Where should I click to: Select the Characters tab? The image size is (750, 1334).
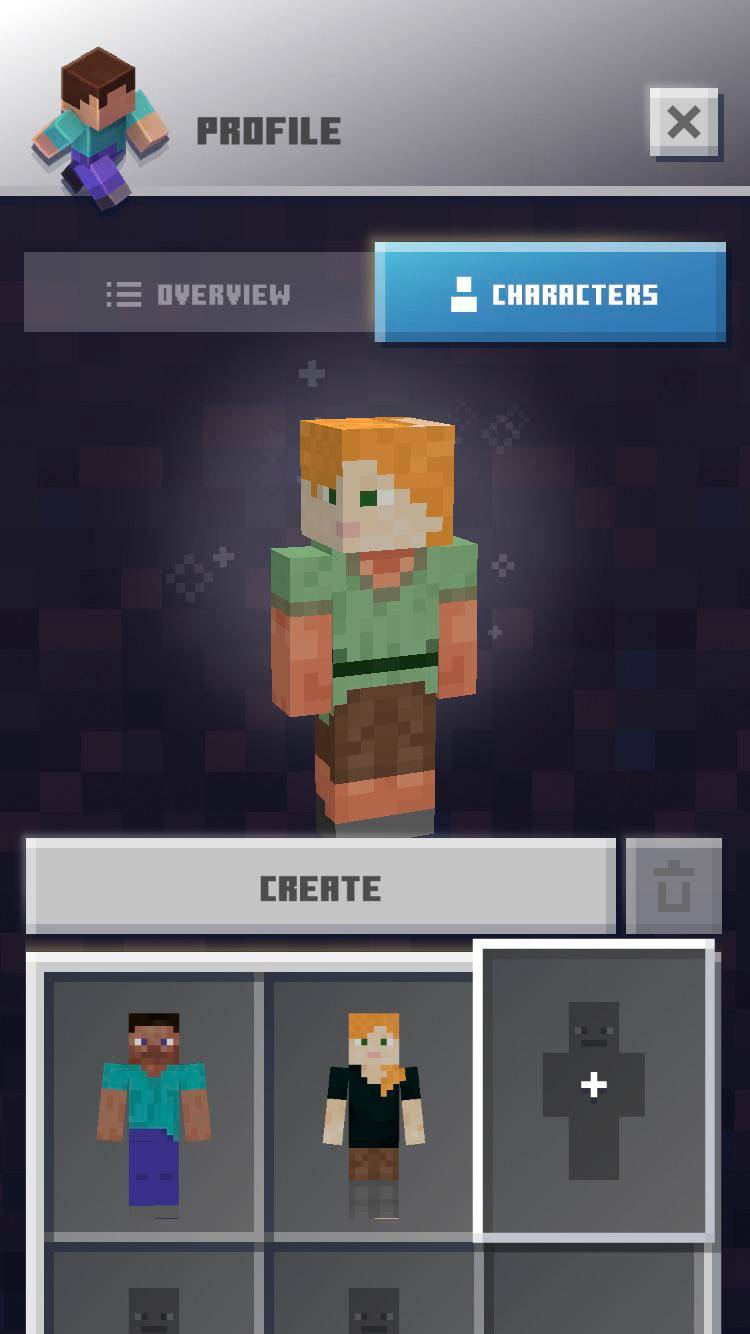[551, 294]
